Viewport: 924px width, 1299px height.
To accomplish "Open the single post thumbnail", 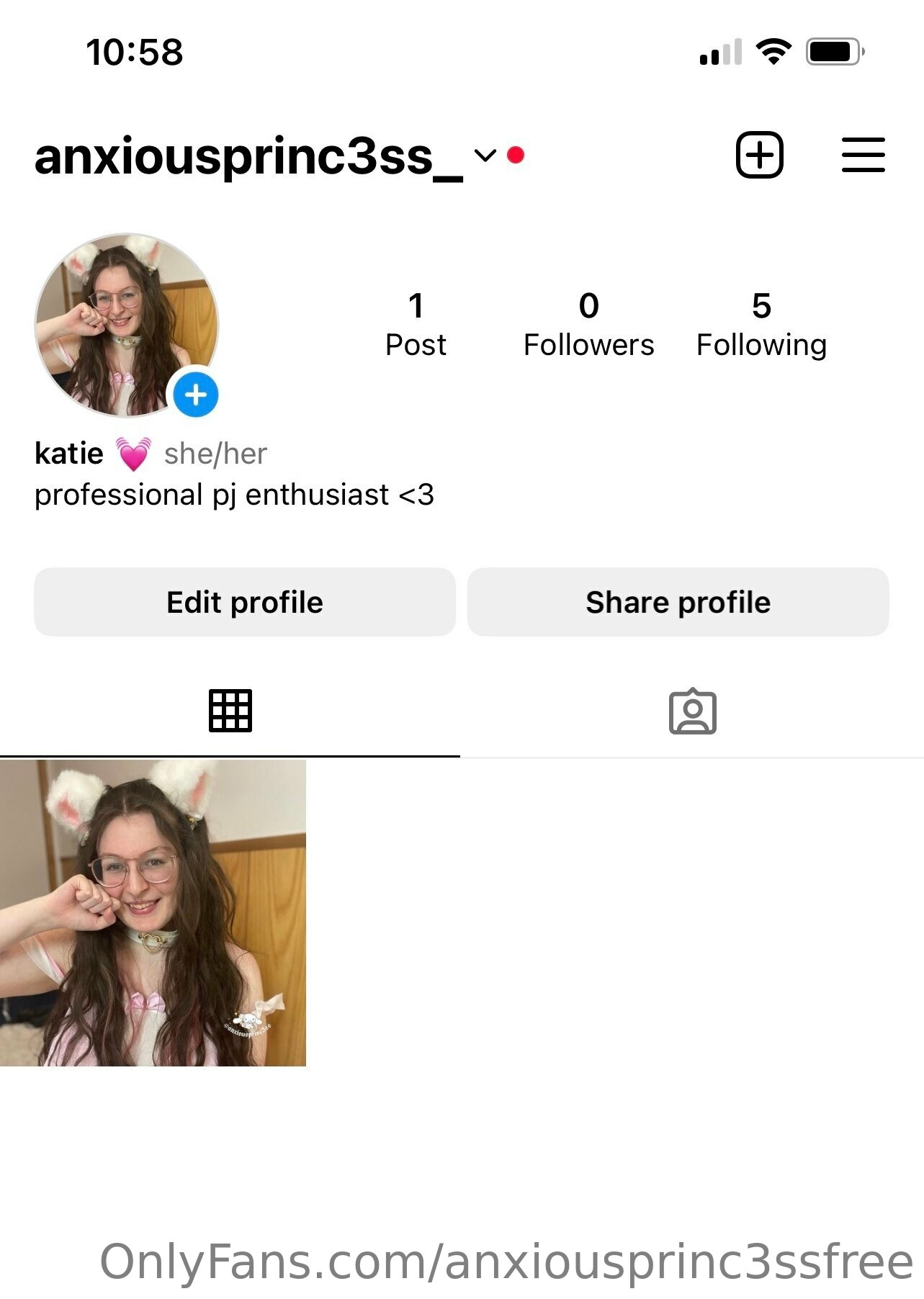I will click(153, 913).
